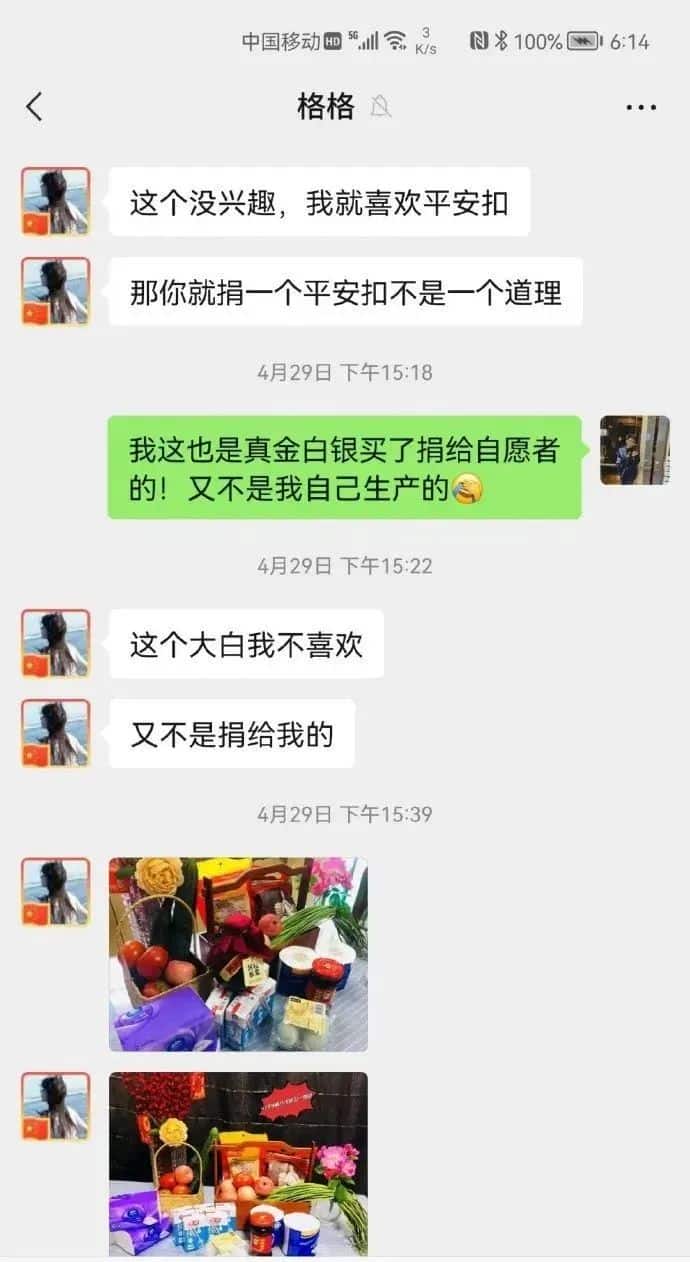Open 格格's avatar beside 又不是捐给我的 message
Viewport: 690px width, 1262px height.
coord(56,733)
